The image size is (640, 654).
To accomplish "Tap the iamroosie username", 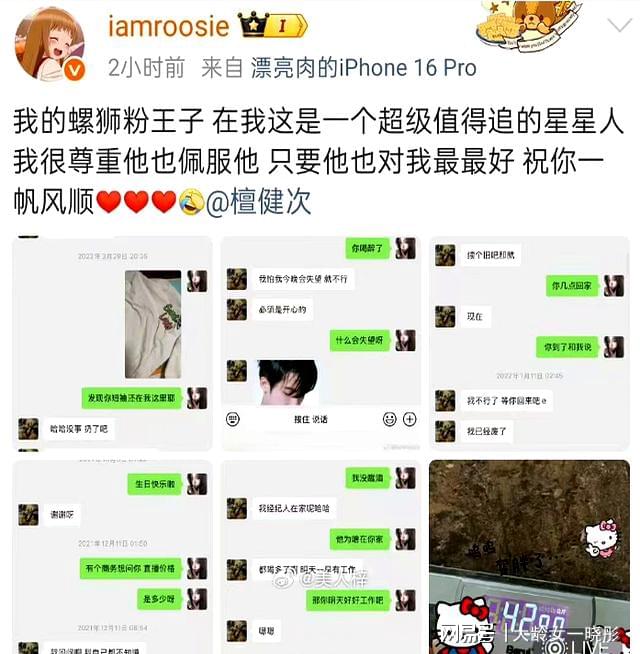I will click(168, 25).
